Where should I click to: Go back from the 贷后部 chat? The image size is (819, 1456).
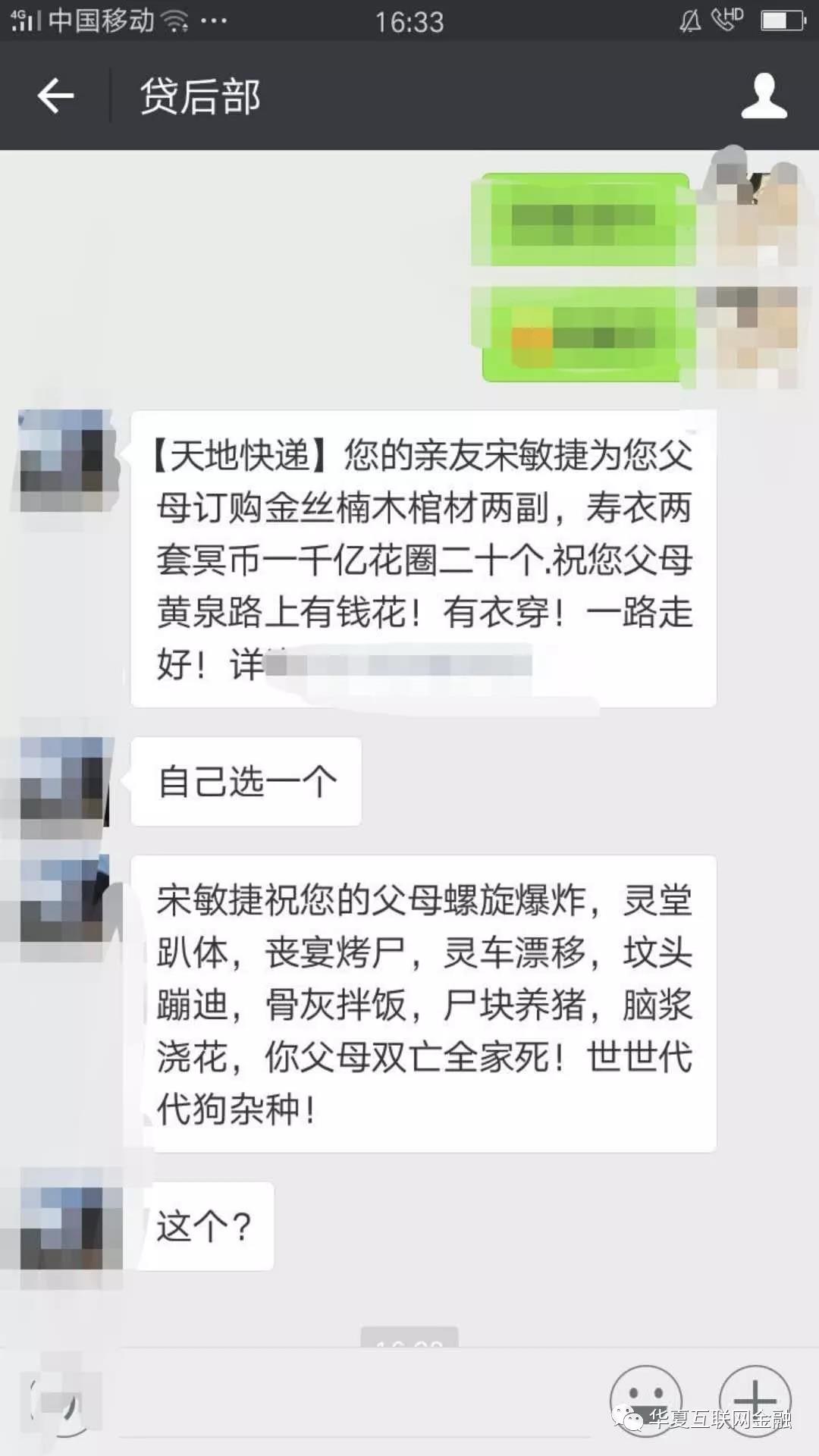[x=55, y=96]
